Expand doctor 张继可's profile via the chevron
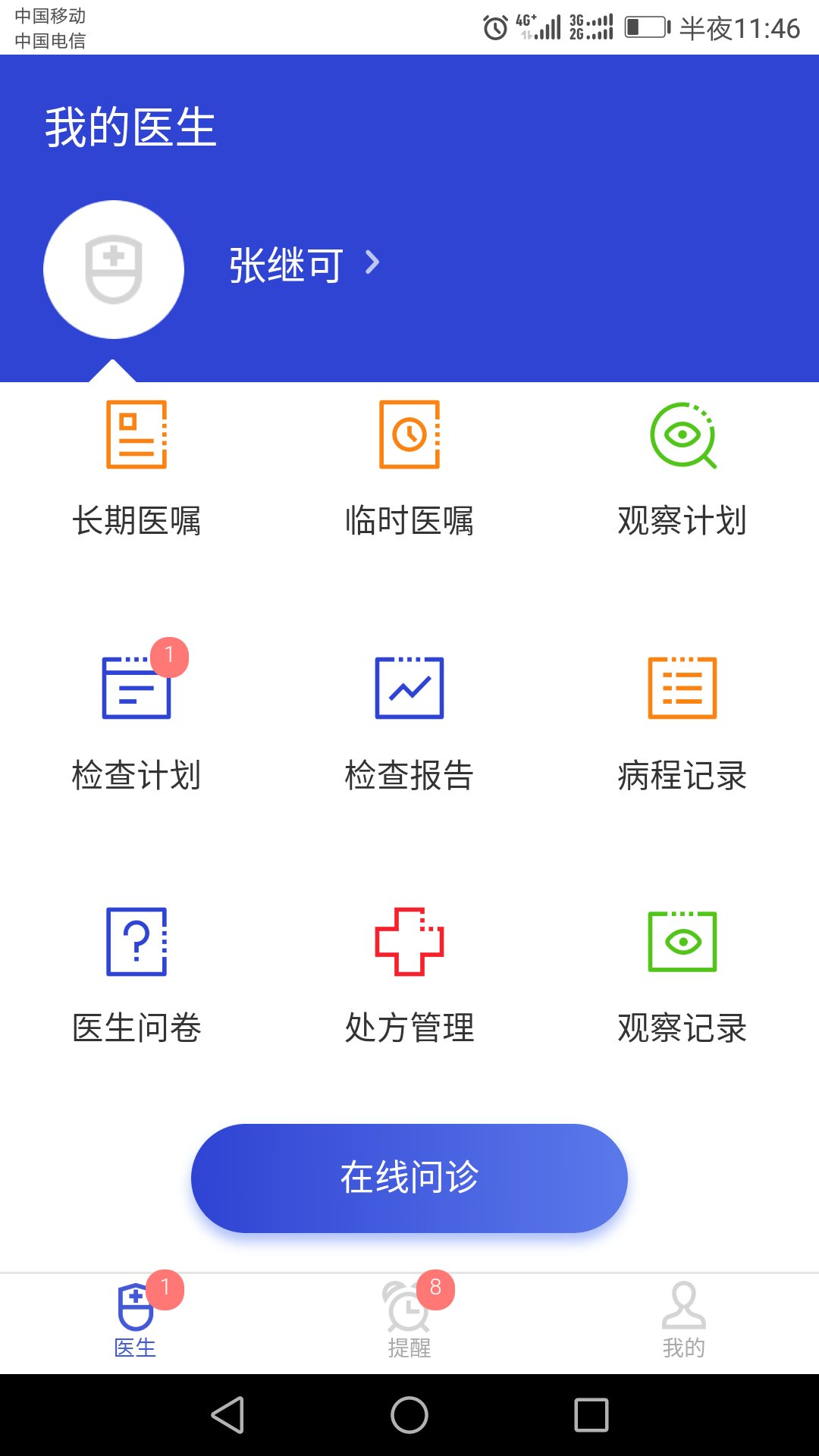 tap(372, 263)
